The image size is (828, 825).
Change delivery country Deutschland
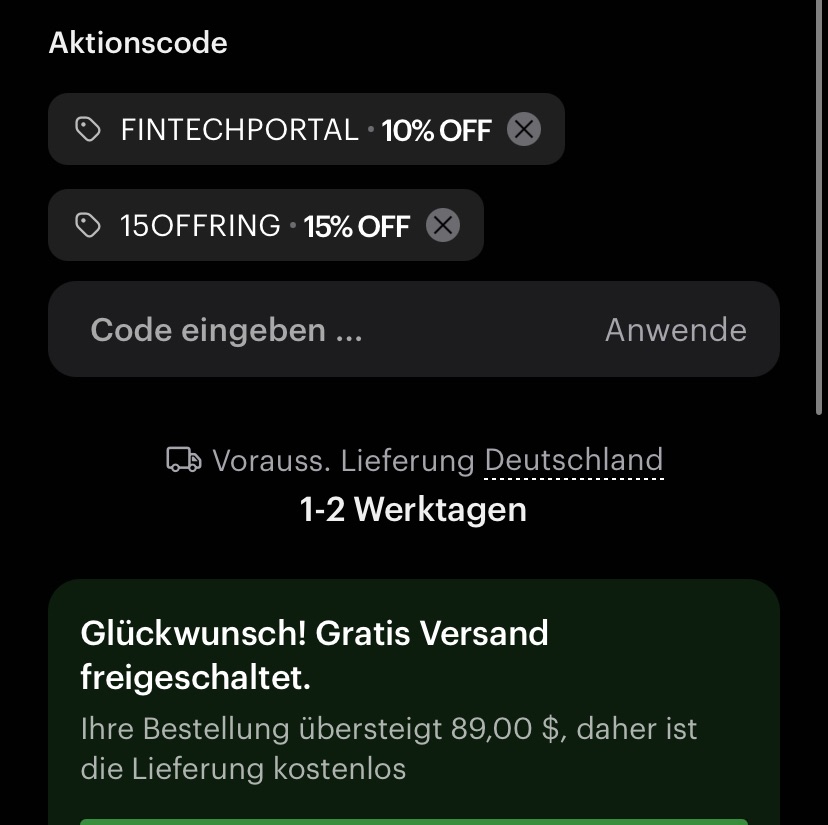(x=573, y=460)
